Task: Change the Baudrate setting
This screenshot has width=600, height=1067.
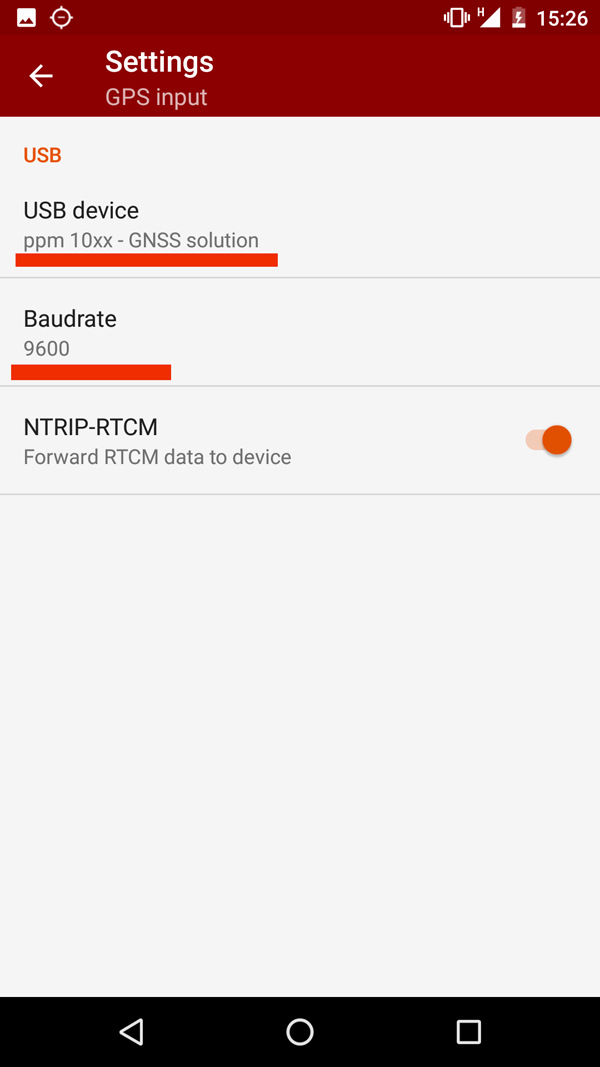Action: coord(300,332)
